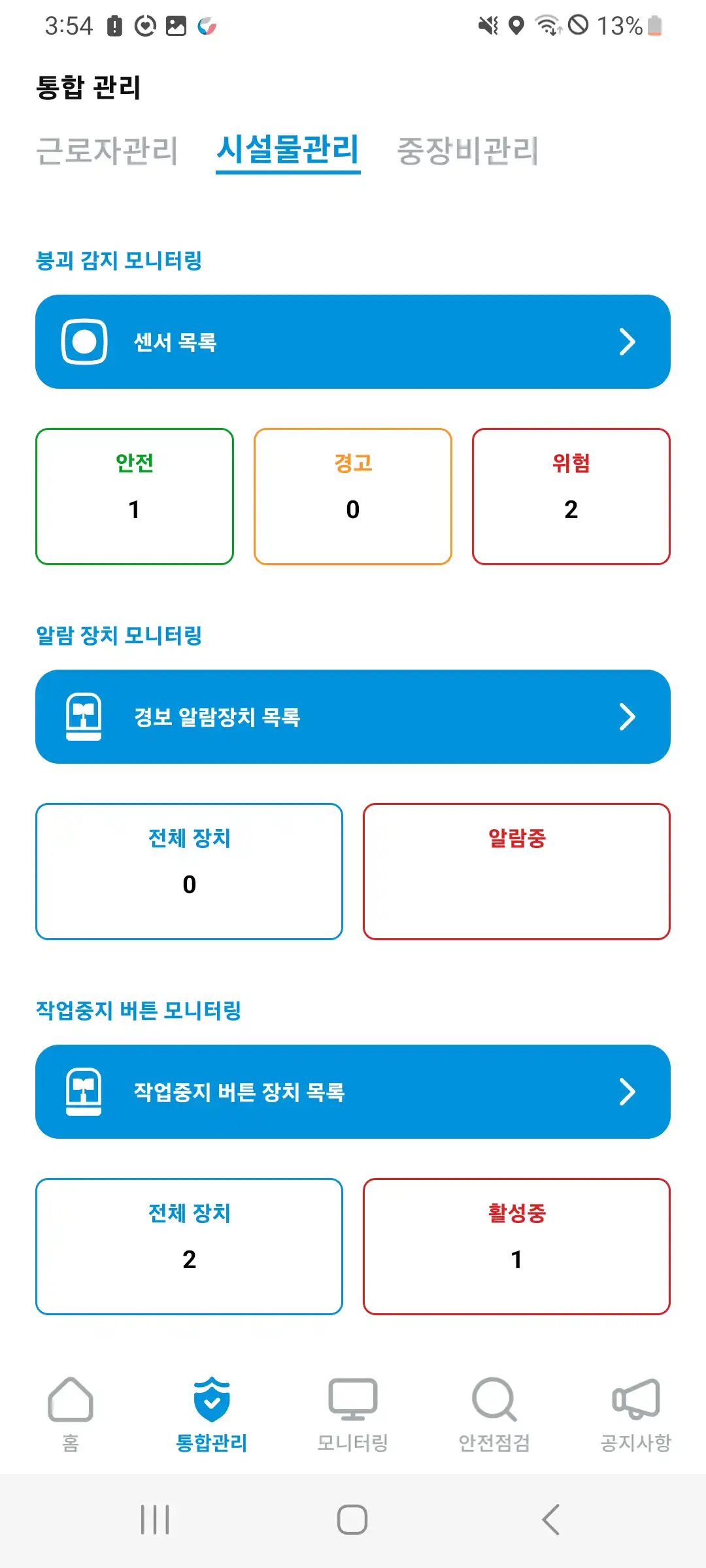Image resolution: width=706 pixels, height=1568 pixels.
Task: Switch to the 근로자관리 tab
Action: coord(107,150)
